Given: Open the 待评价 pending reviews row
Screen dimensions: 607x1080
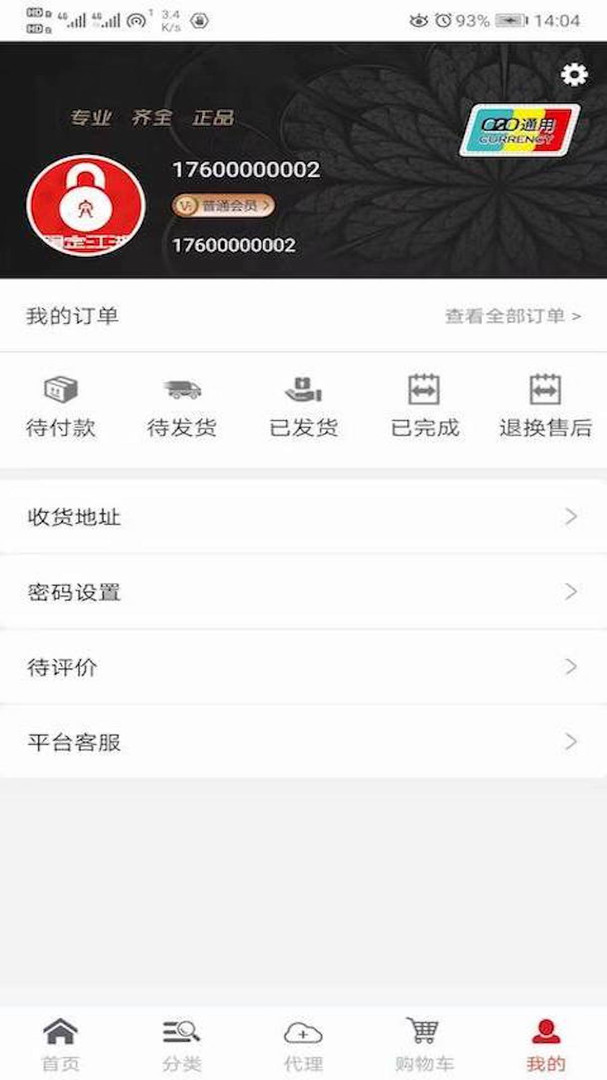Looking at the screenshot, I should point(303,667).
